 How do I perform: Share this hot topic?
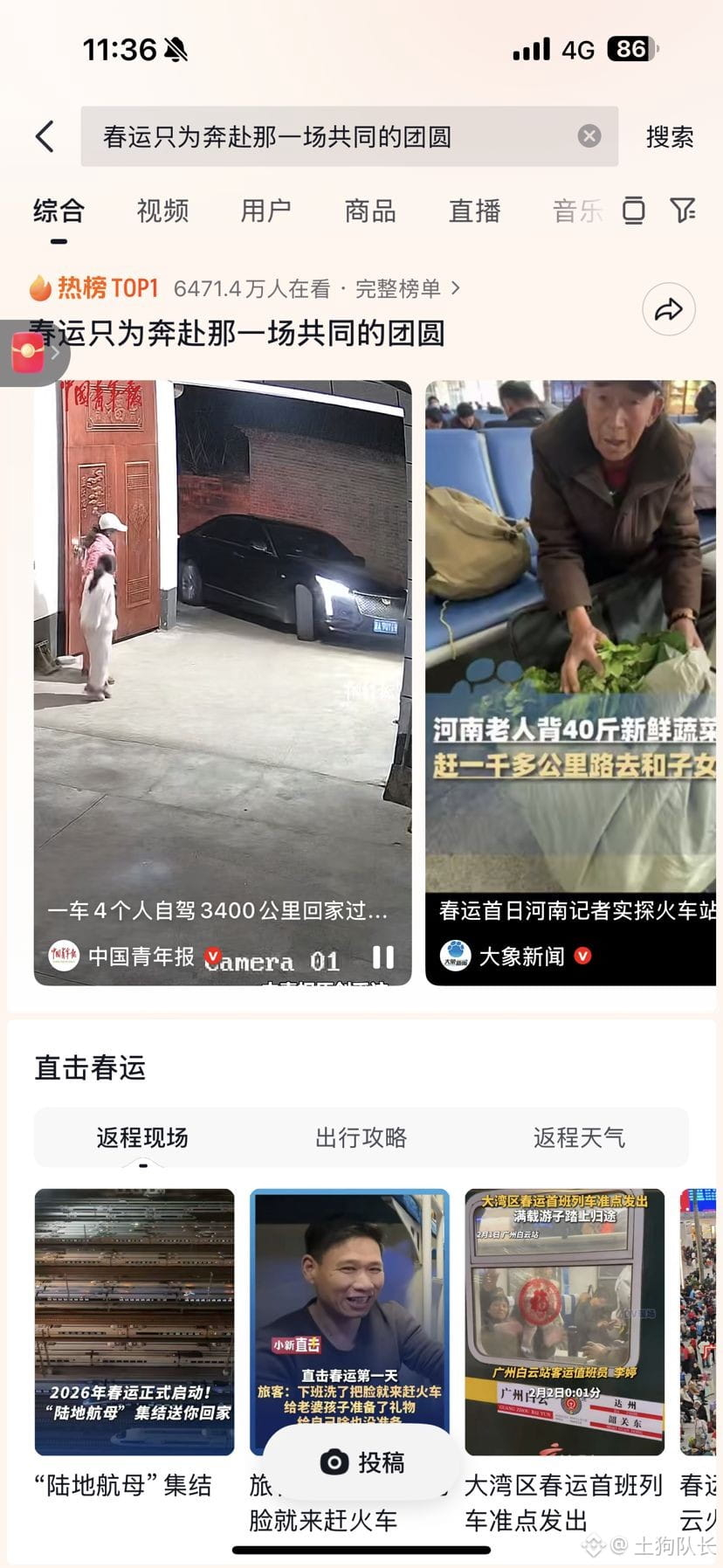[x=668, y=309]
